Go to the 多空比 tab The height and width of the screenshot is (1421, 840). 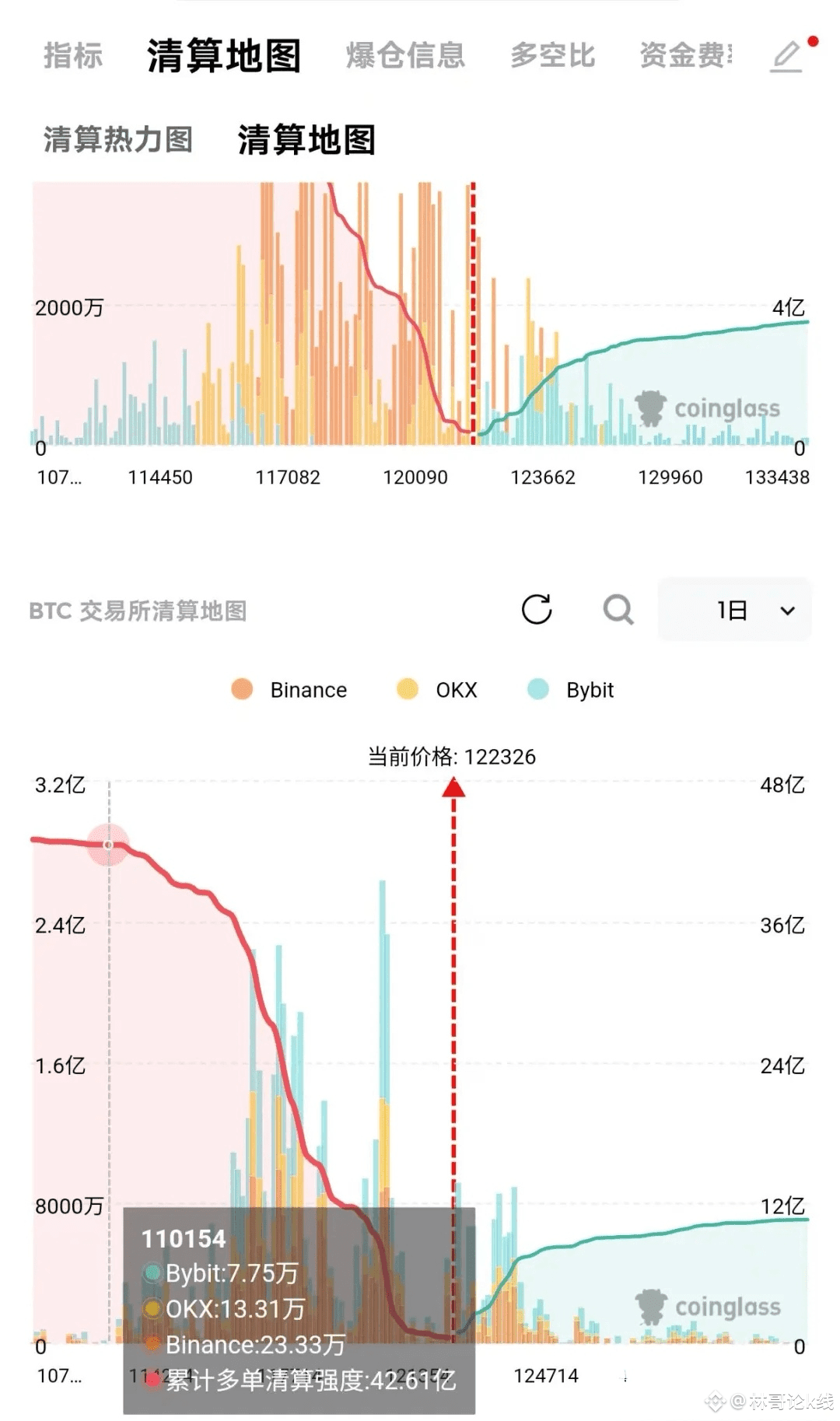tap(552, 56)
